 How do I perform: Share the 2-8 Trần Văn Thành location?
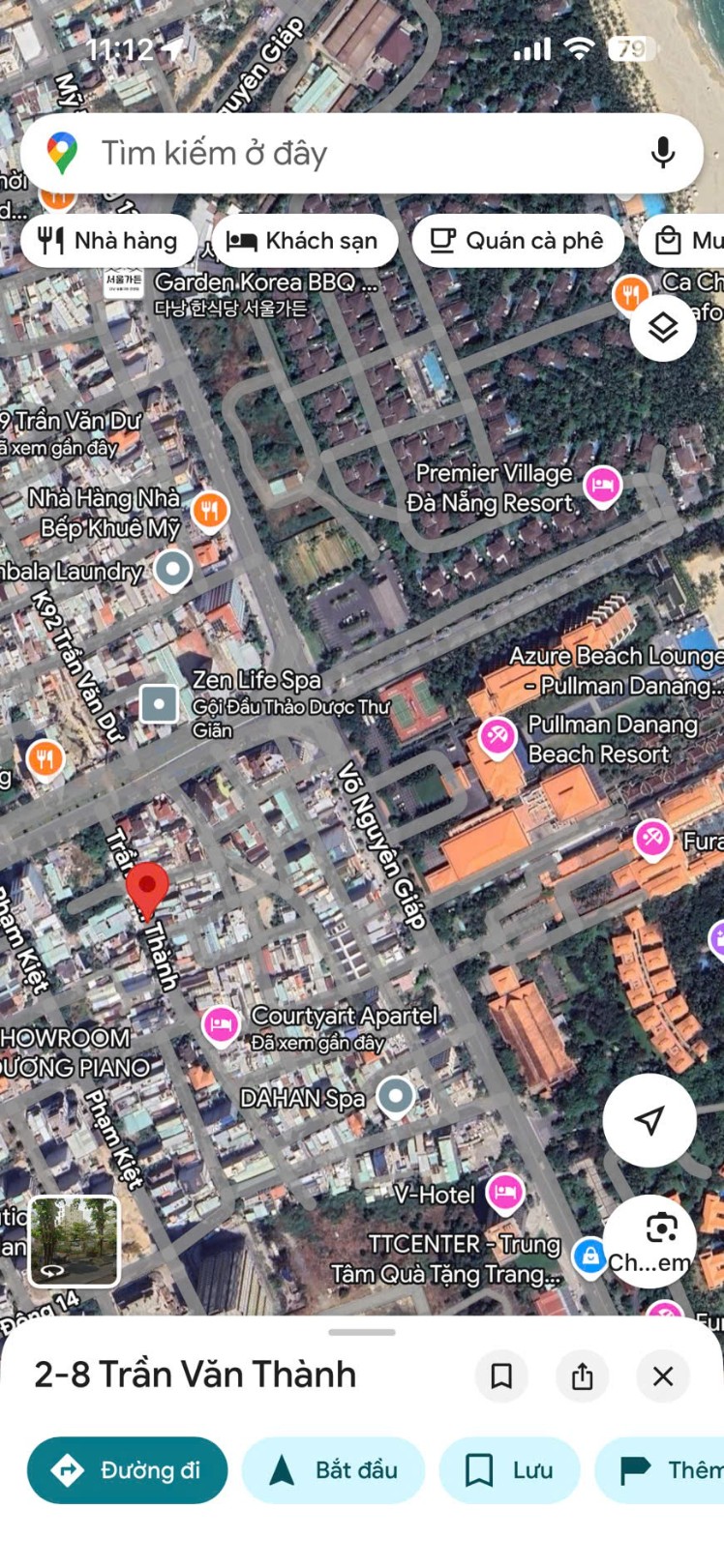click(x=582, y=1376)
